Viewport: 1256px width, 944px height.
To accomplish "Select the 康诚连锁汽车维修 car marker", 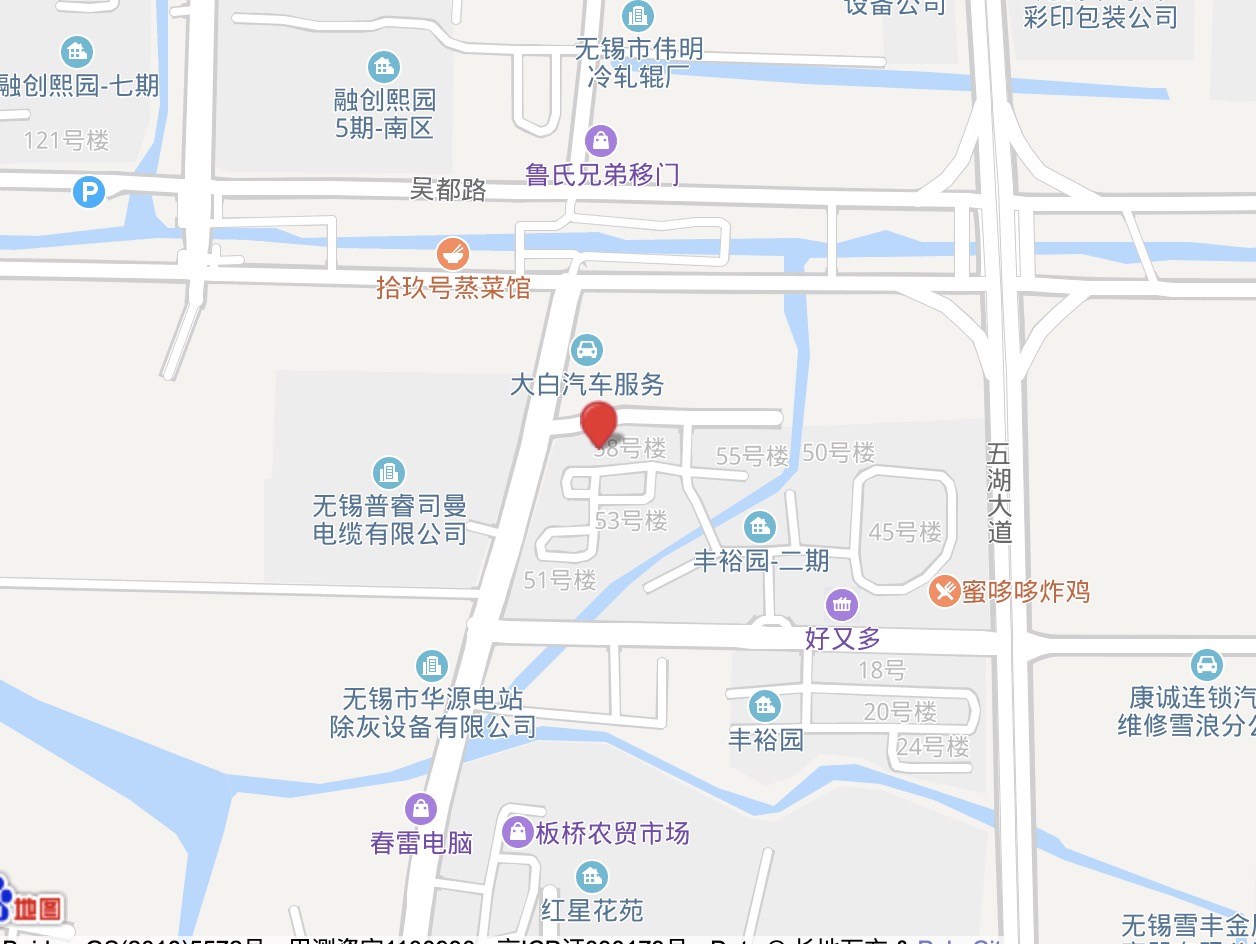I will (1207, 664).
